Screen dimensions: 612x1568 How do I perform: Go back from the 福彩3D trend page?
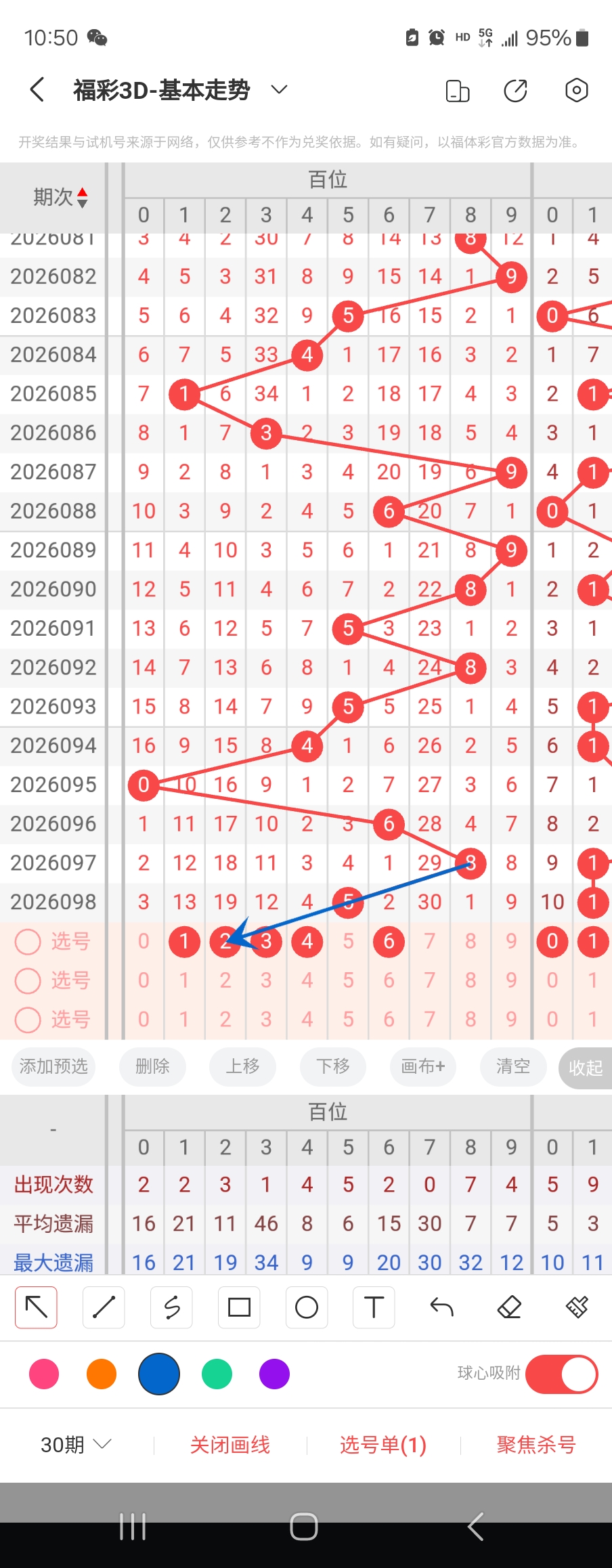tap(37, 89)
